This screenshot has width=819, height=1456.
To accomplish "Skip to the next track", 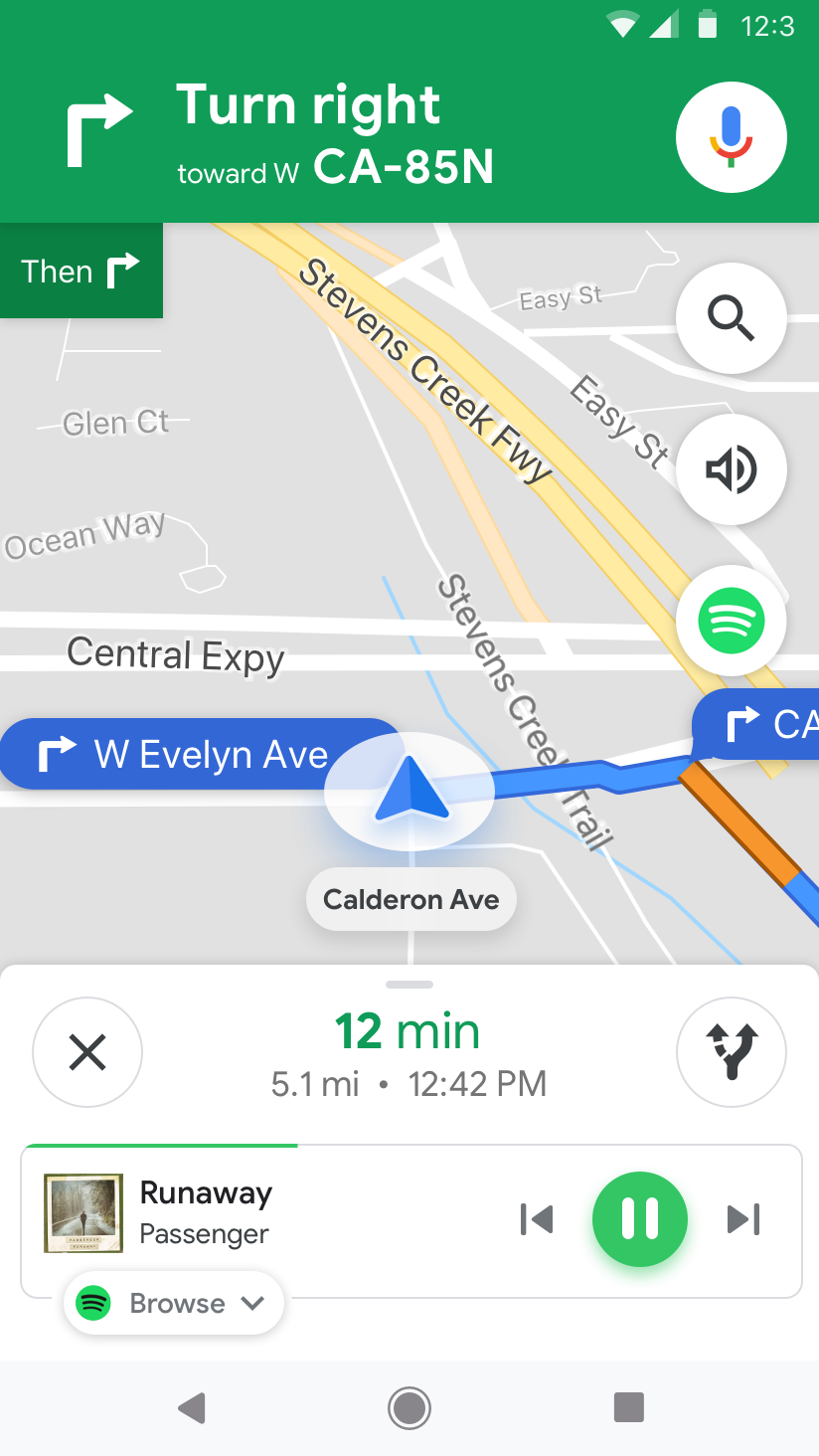I will pos(743,1218).
